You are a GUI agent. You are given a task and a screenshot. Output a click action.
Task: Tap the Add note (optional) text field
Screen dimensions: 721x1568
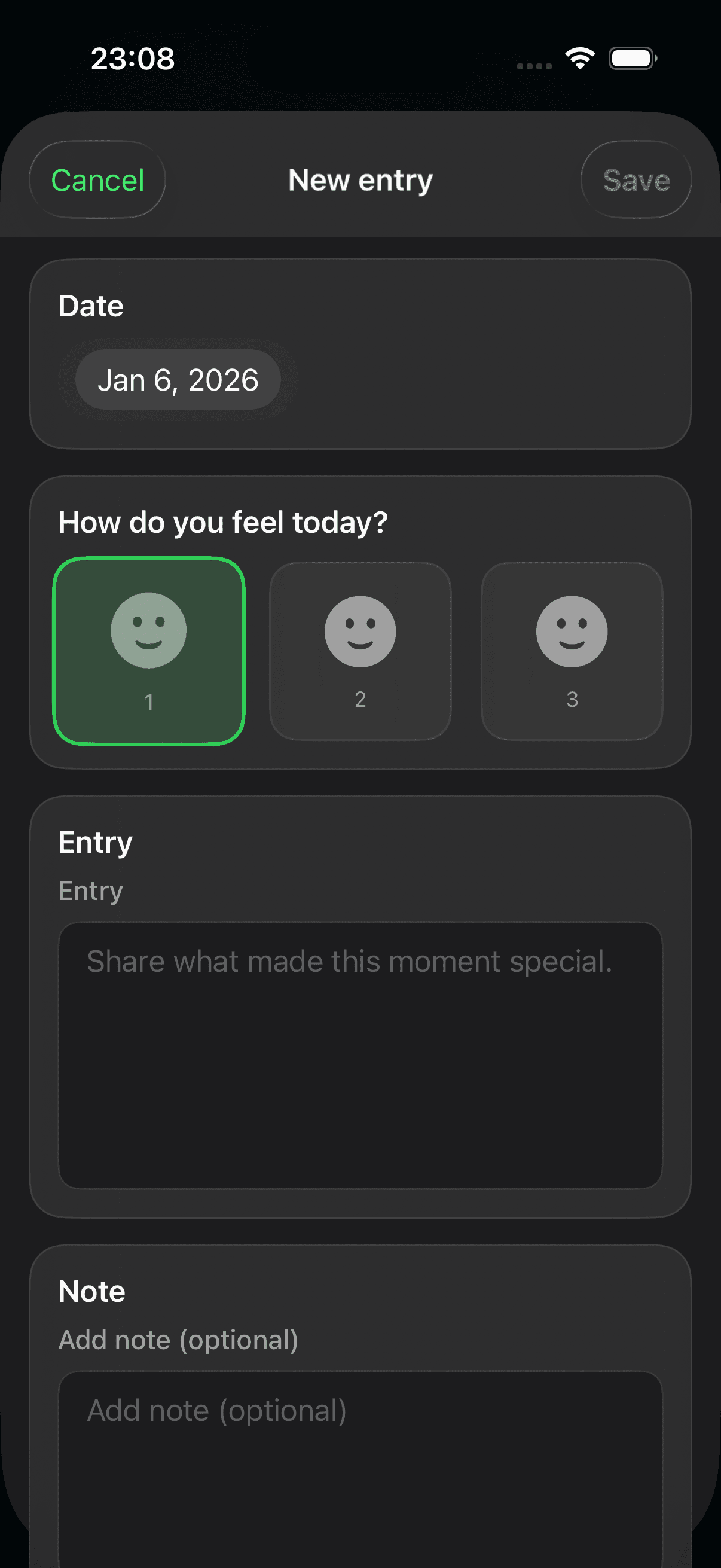point(360,1461)
